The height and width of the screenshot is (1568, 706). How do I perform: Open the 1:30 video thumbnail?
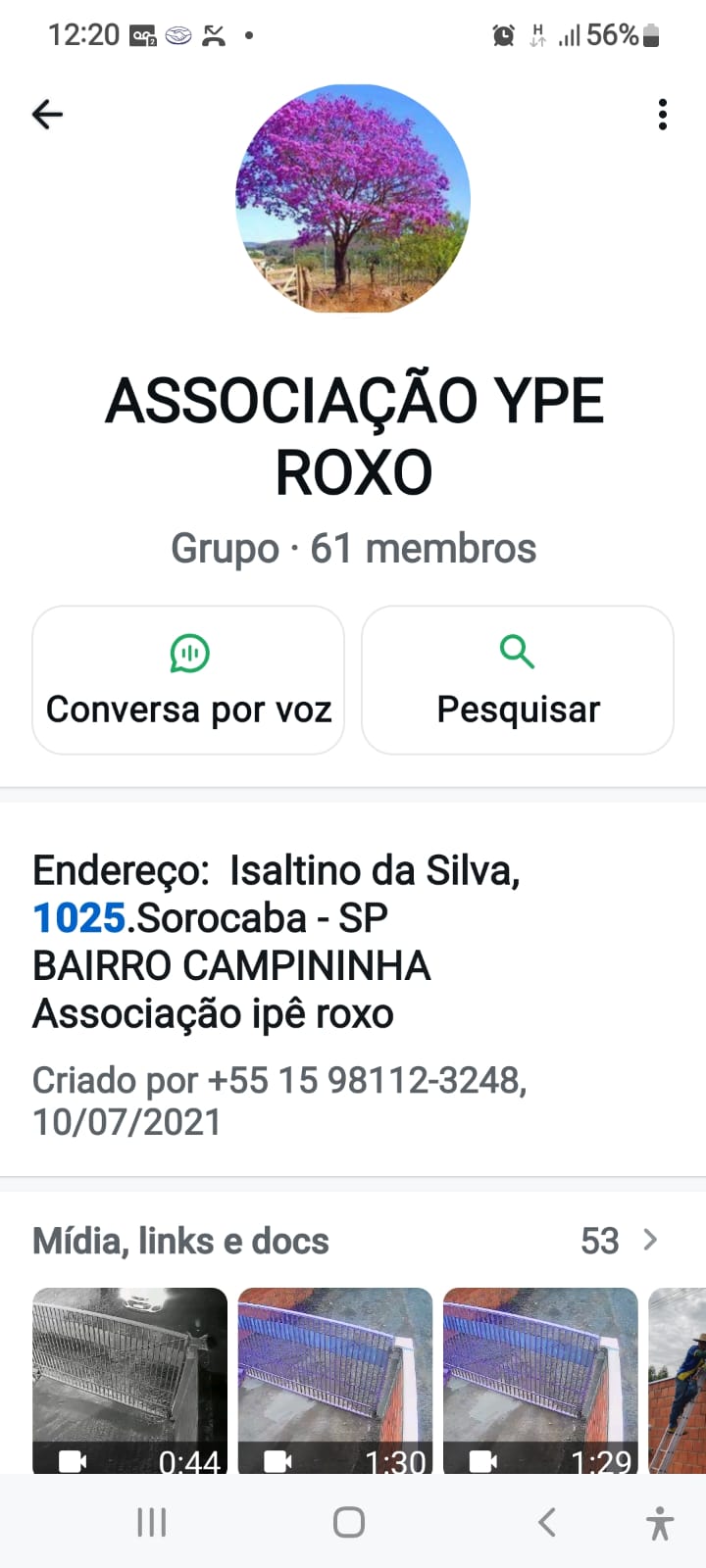point(334,1379)
